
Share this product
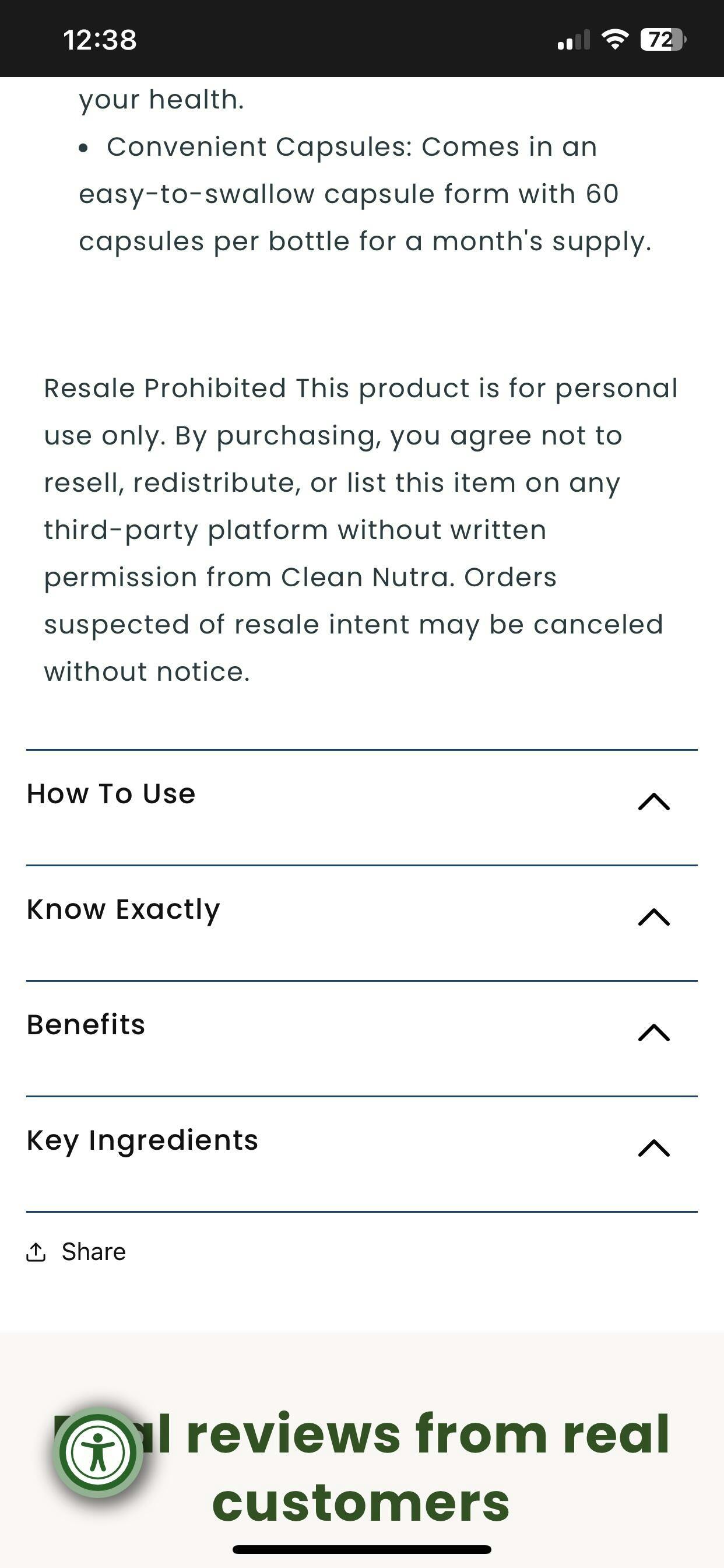[77, 1252]
